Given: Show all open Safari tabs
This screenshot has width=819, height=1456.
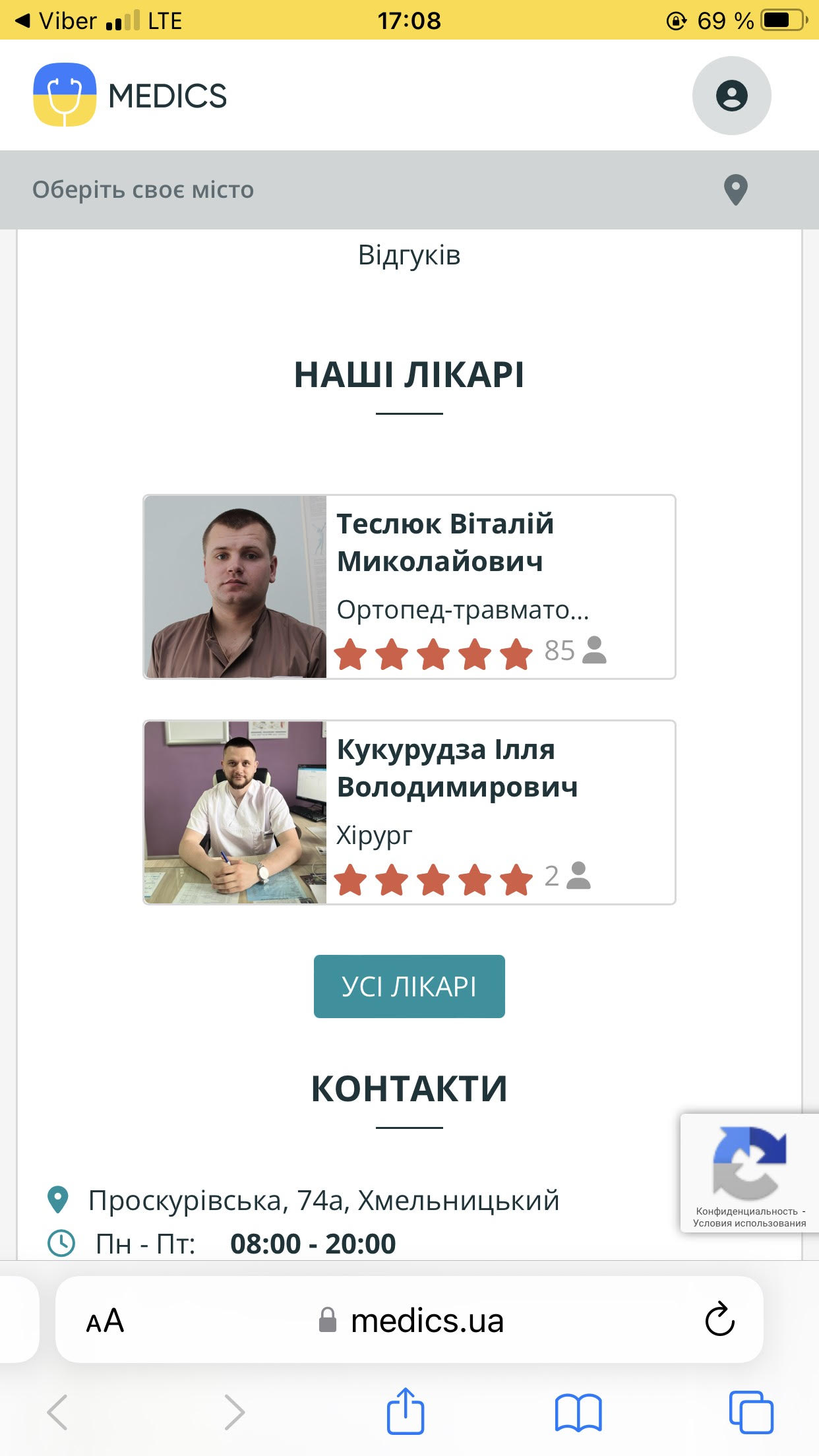Looking at the screenshot, I should [750, 1412].
